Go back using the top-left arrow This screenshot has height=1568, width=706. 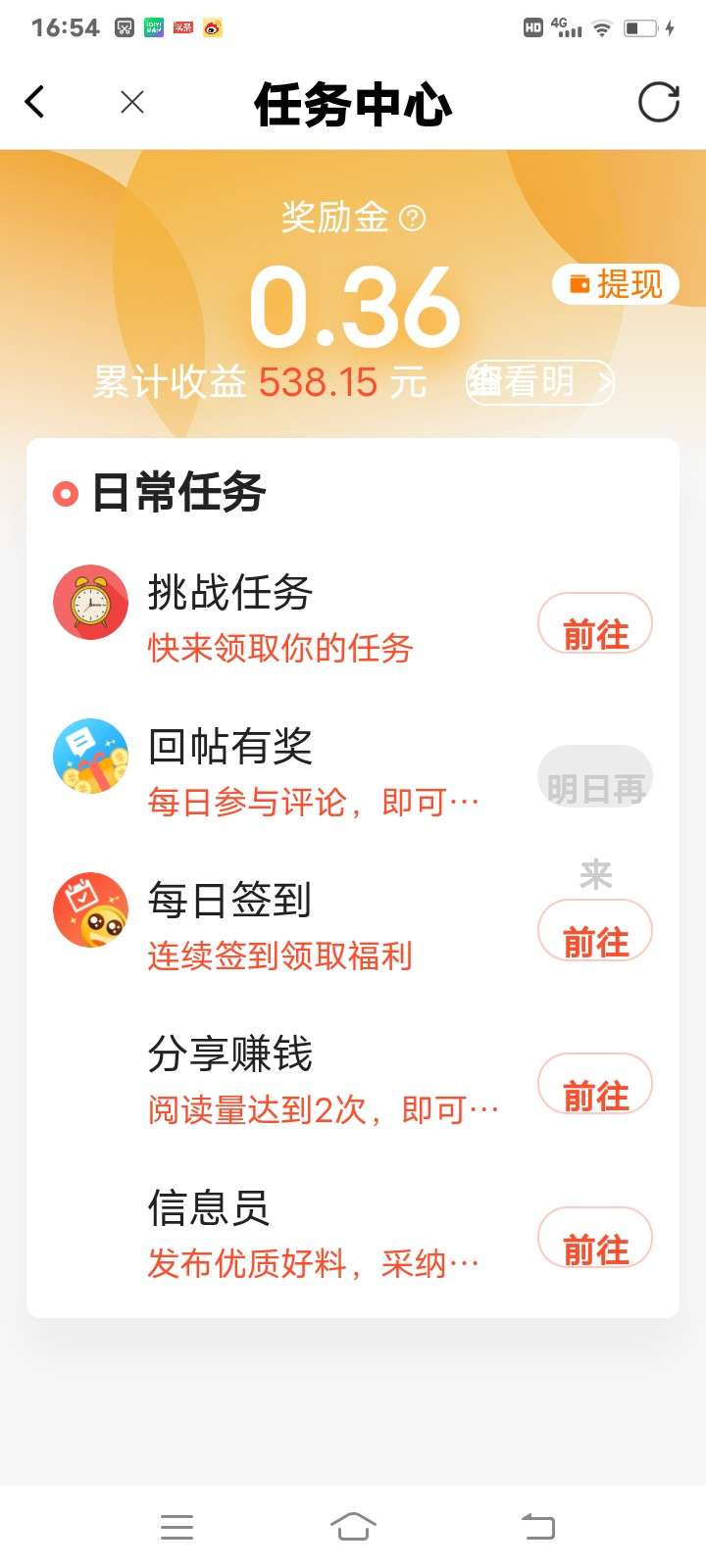pos(35,102)
